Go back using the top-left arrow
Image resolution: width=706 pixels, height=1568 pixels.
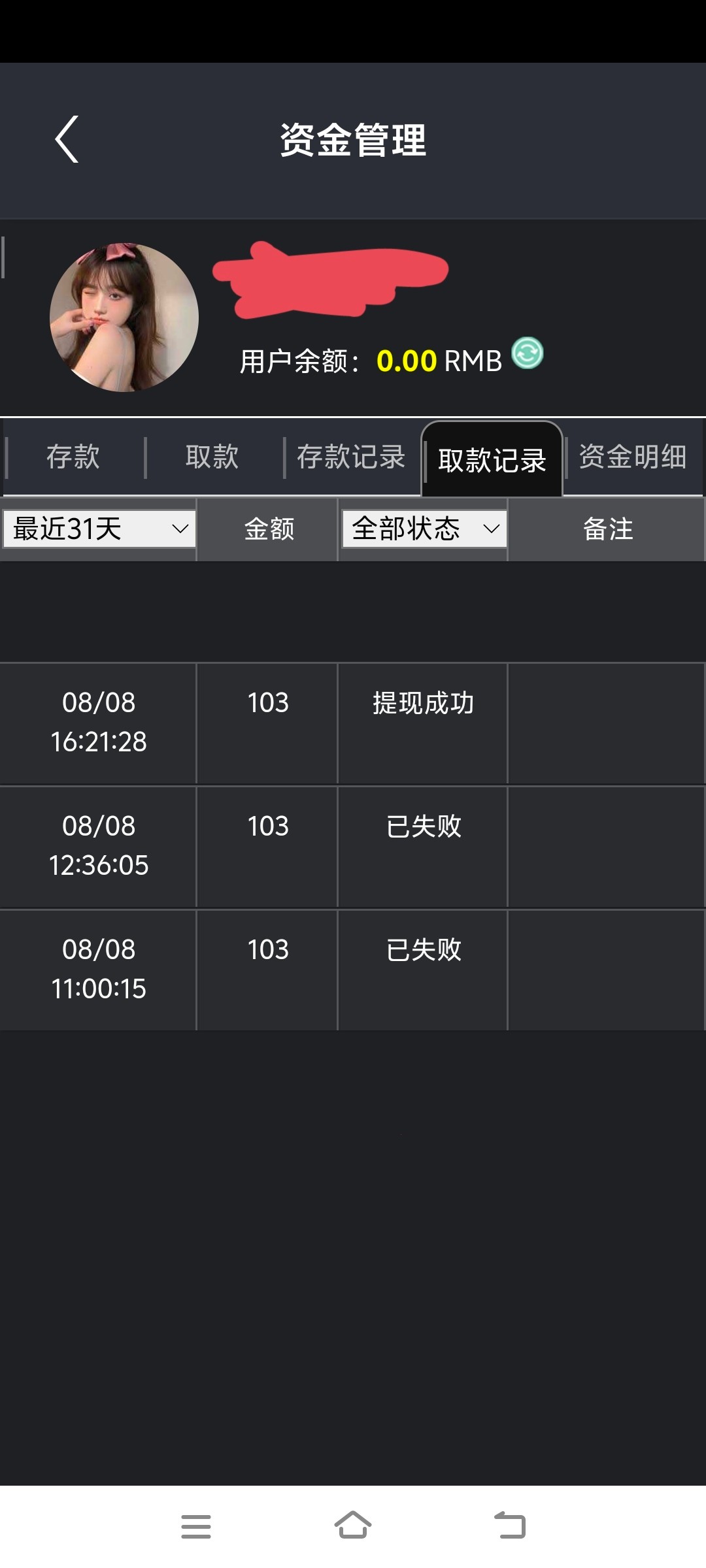tap(67, 139)
